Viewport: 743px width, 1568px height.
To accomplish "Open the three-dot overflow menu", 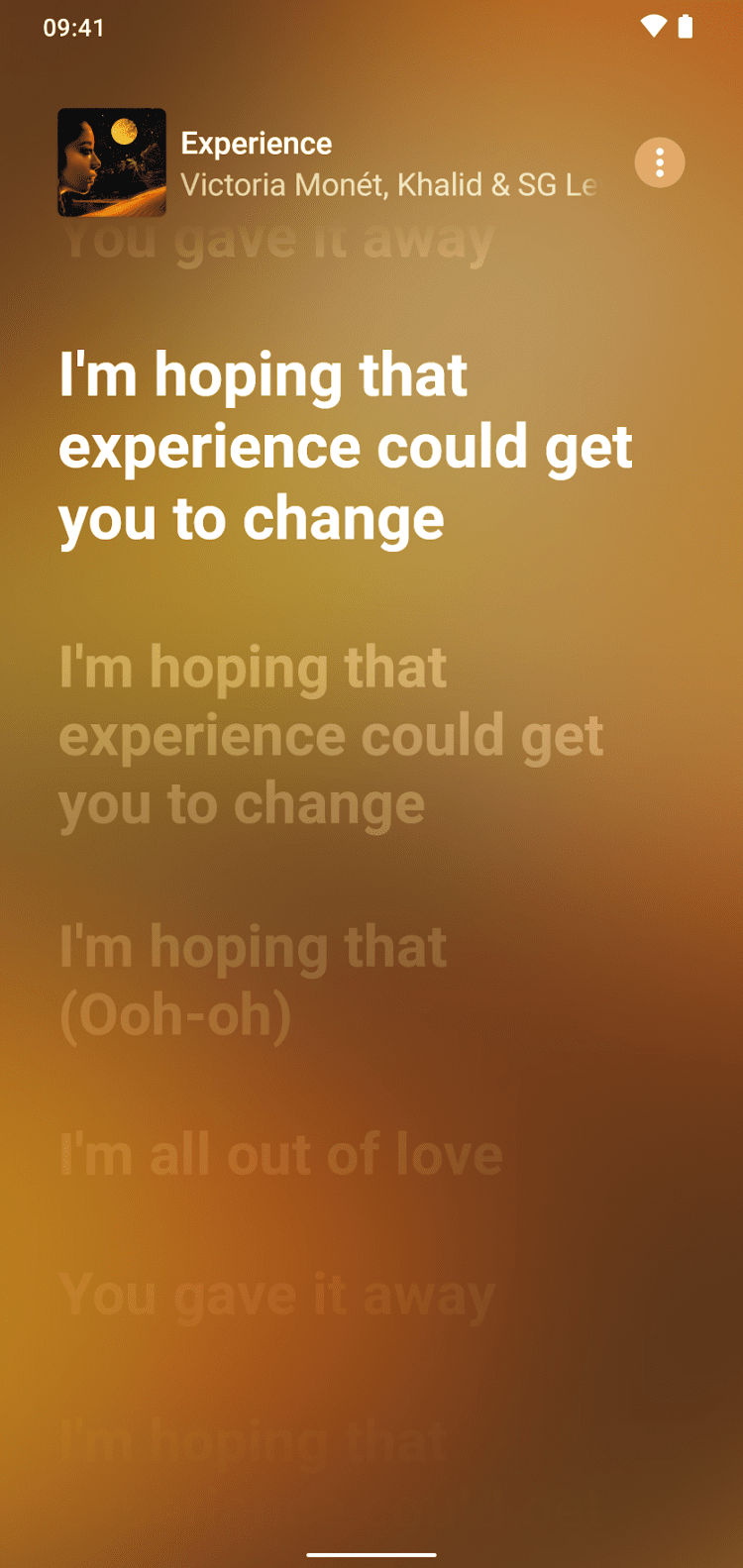I will click(x=660, y=162).
